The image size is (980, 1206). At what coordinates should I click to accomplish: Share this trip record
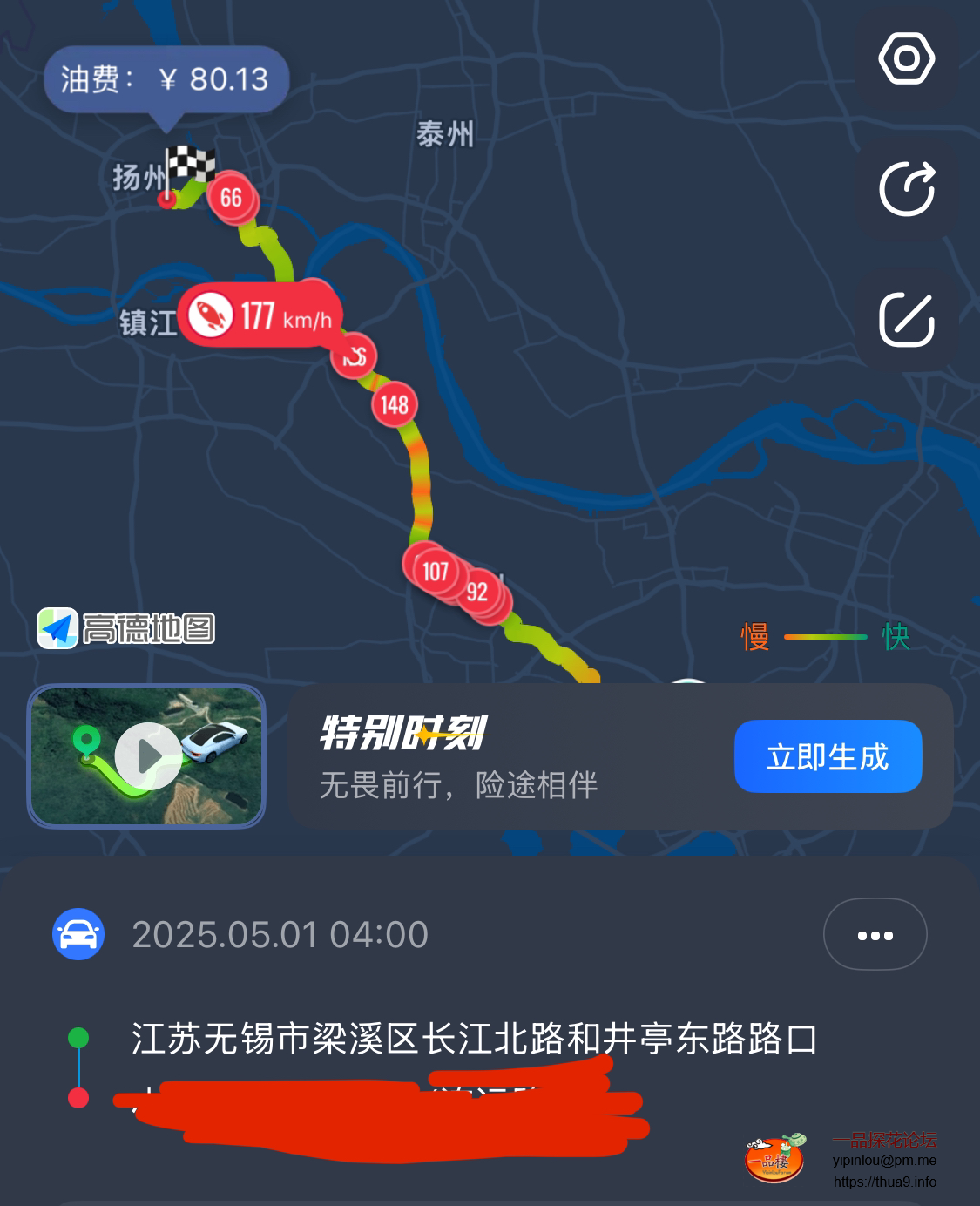(907, 188)
